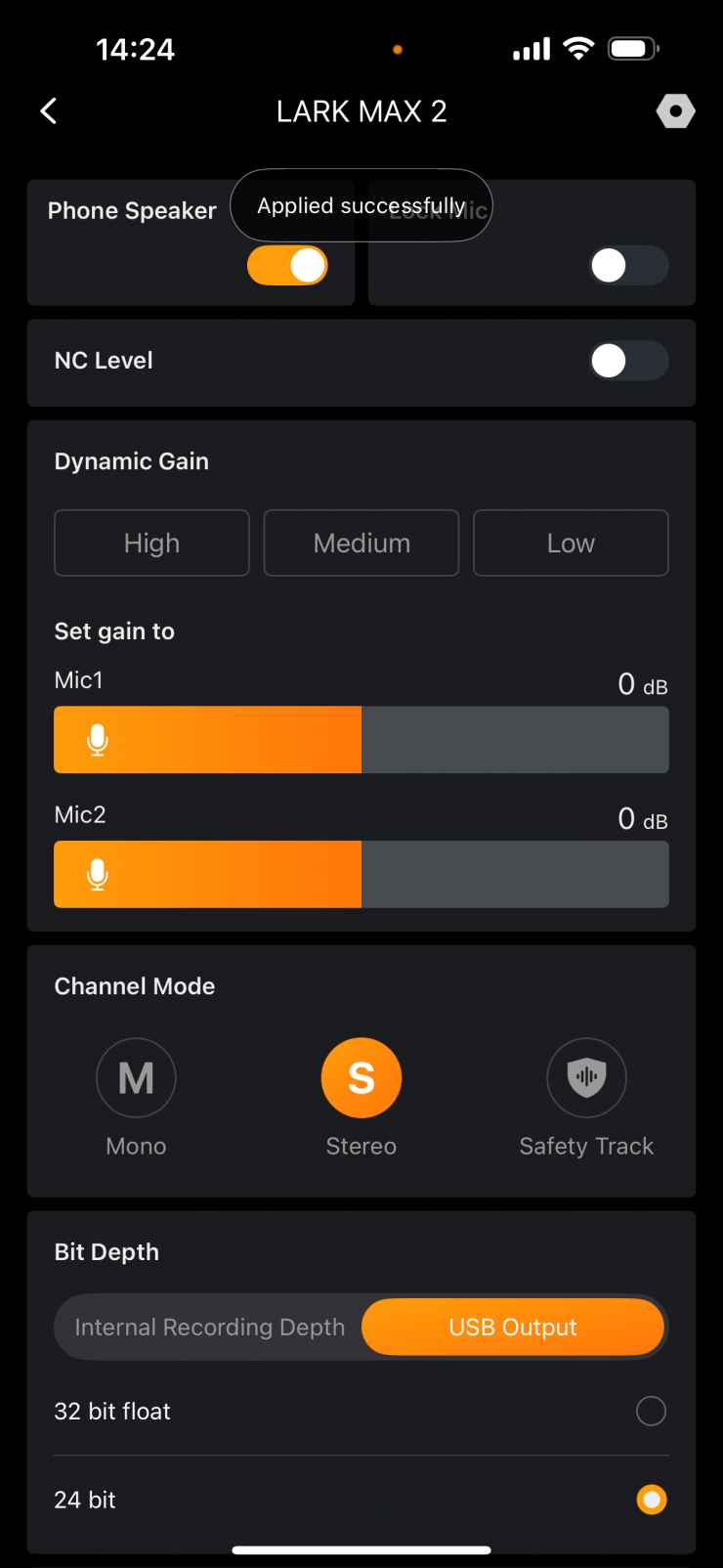Turn on NC Level
Screen dimensions: 723x1568
pos(629,361)
